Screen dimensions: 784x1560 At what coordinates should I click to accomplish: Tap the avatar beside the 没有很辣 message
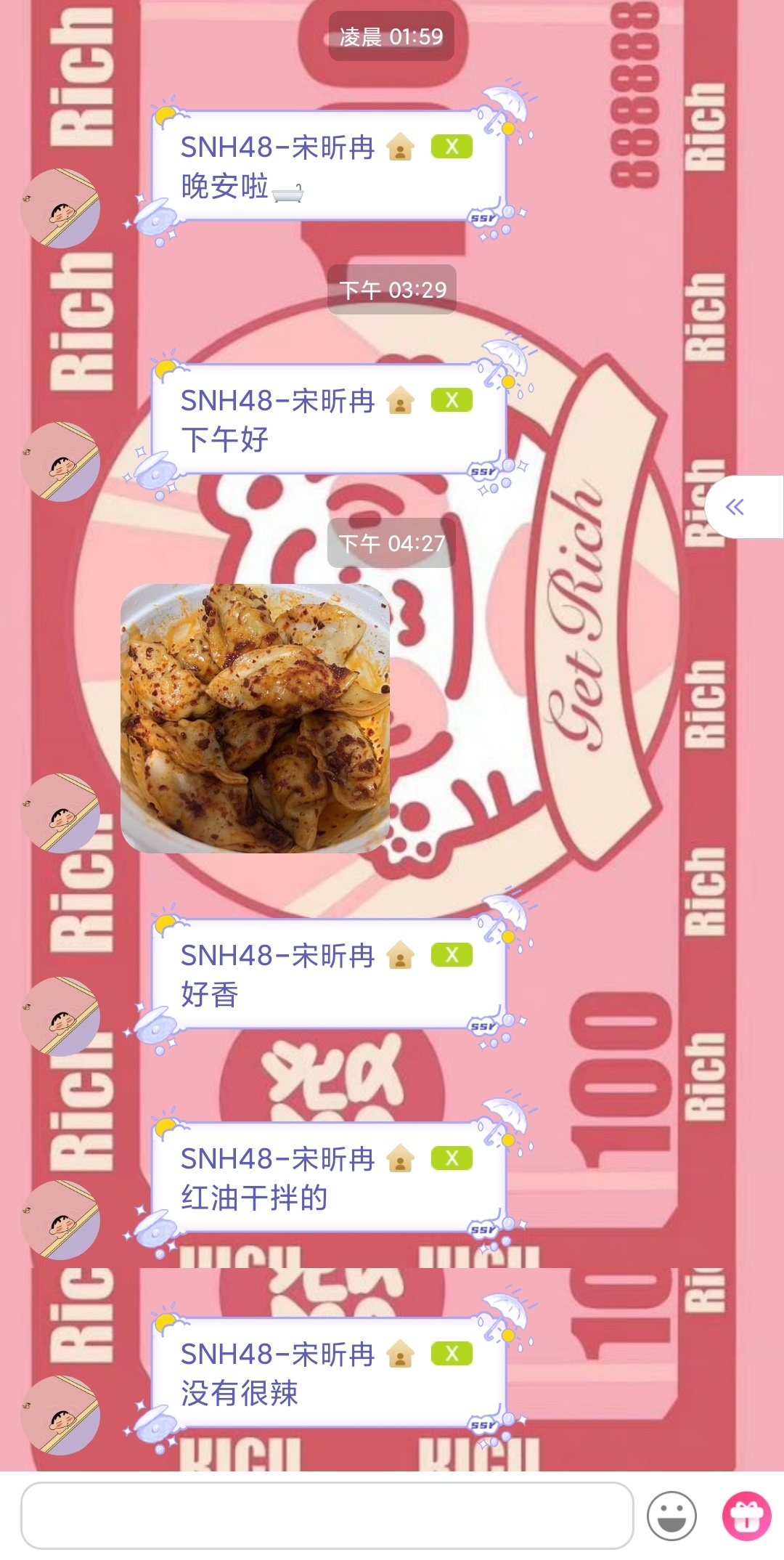pyautogui.click(x=60, y=1415)
